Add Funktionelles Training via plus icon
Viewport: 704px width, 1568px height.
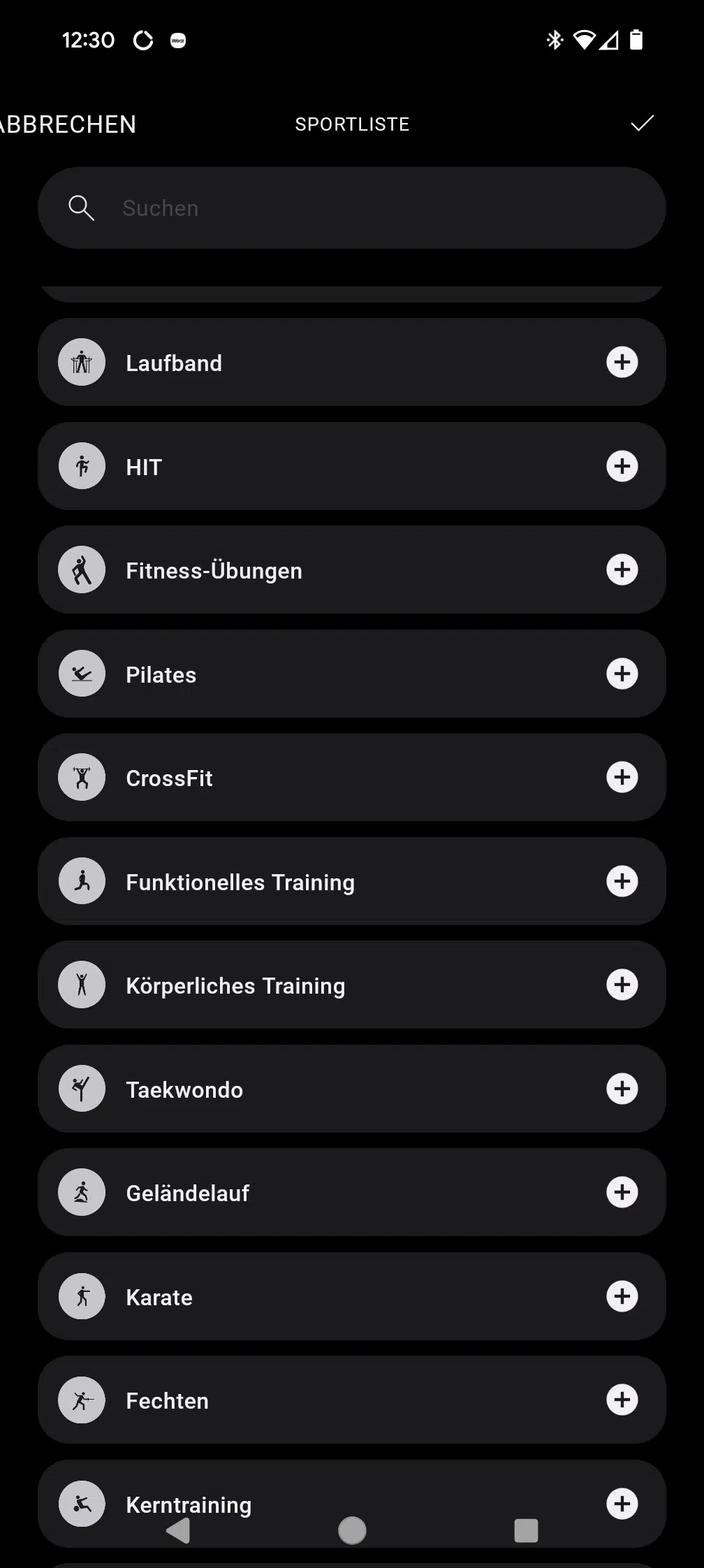622,881
